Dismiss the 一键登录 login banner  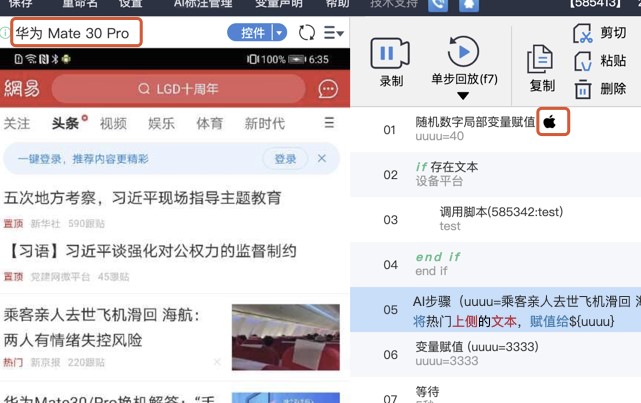pyautogui.click(x=322, y=159)
